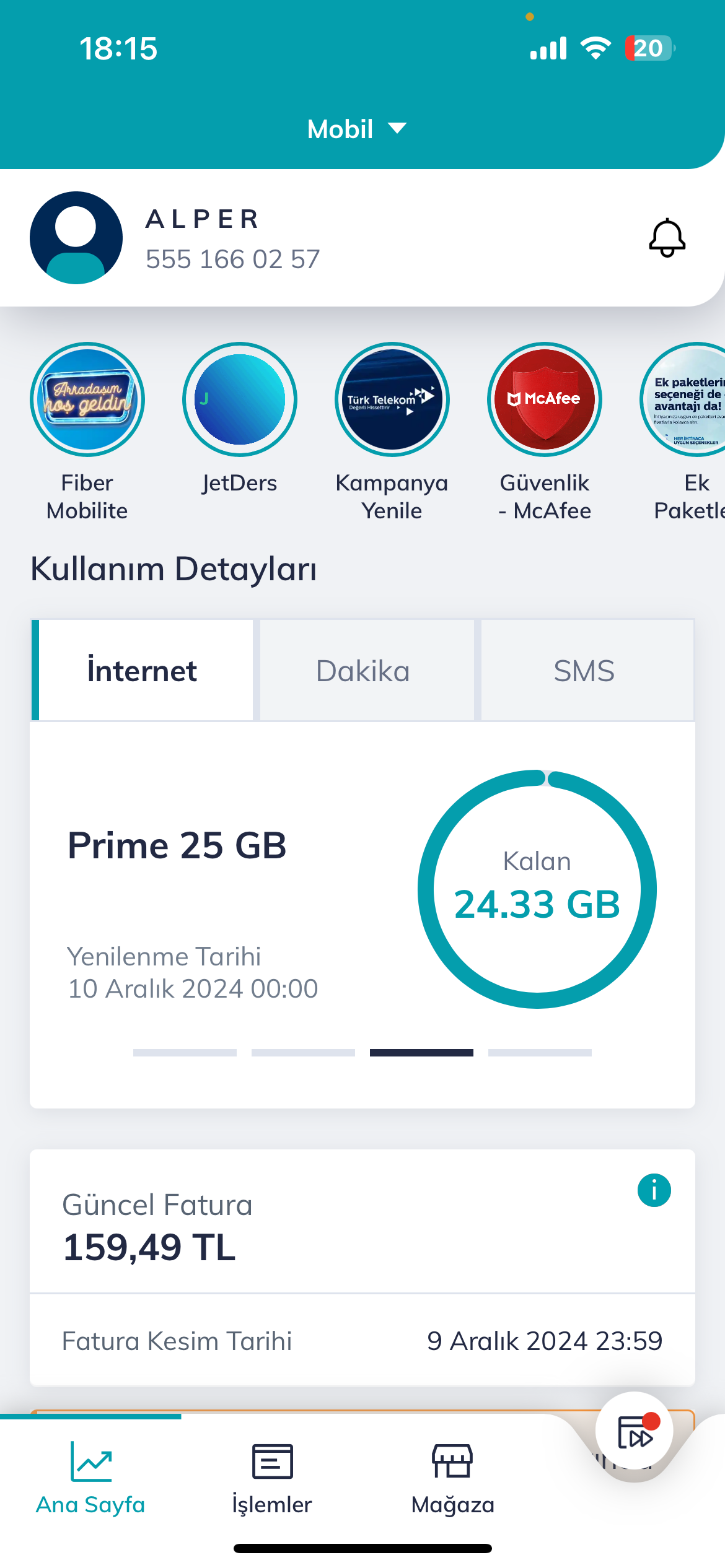Open the Mobil account type dropdown
Image resolution: width=725 pixels, height=1568 pixels.
click(357, 129)
